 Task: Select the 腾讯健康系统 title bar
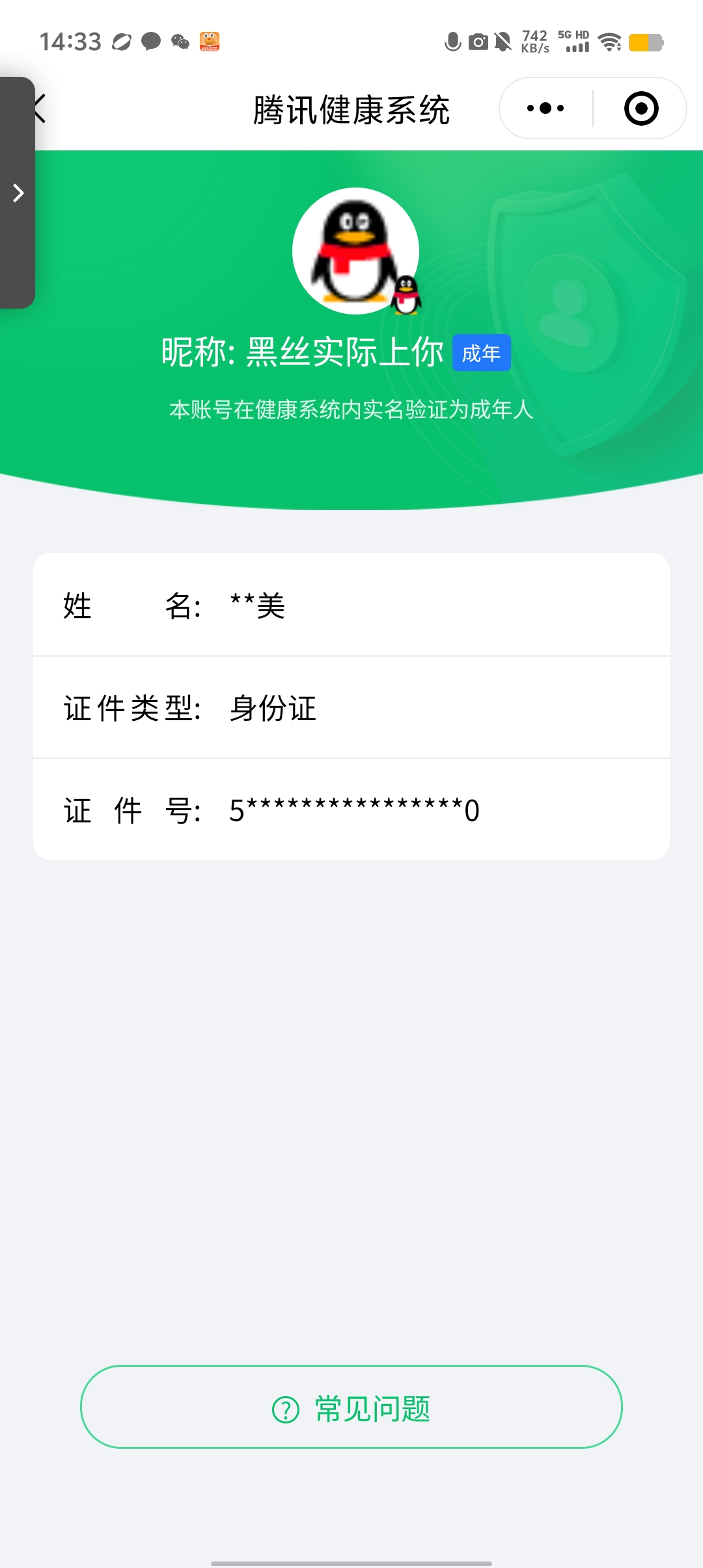click(351, 108)
